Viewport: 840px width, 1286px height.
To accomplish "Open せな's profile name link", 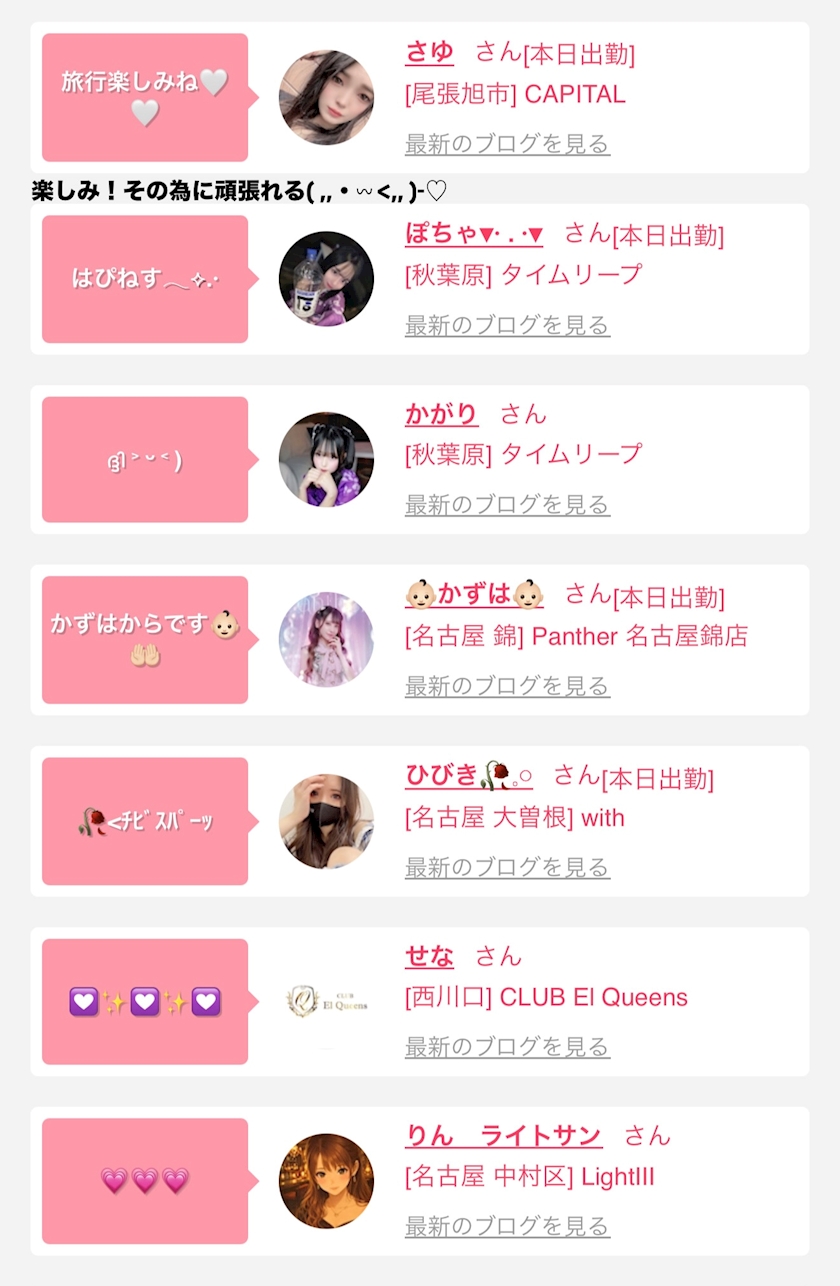I will point(429,956).
